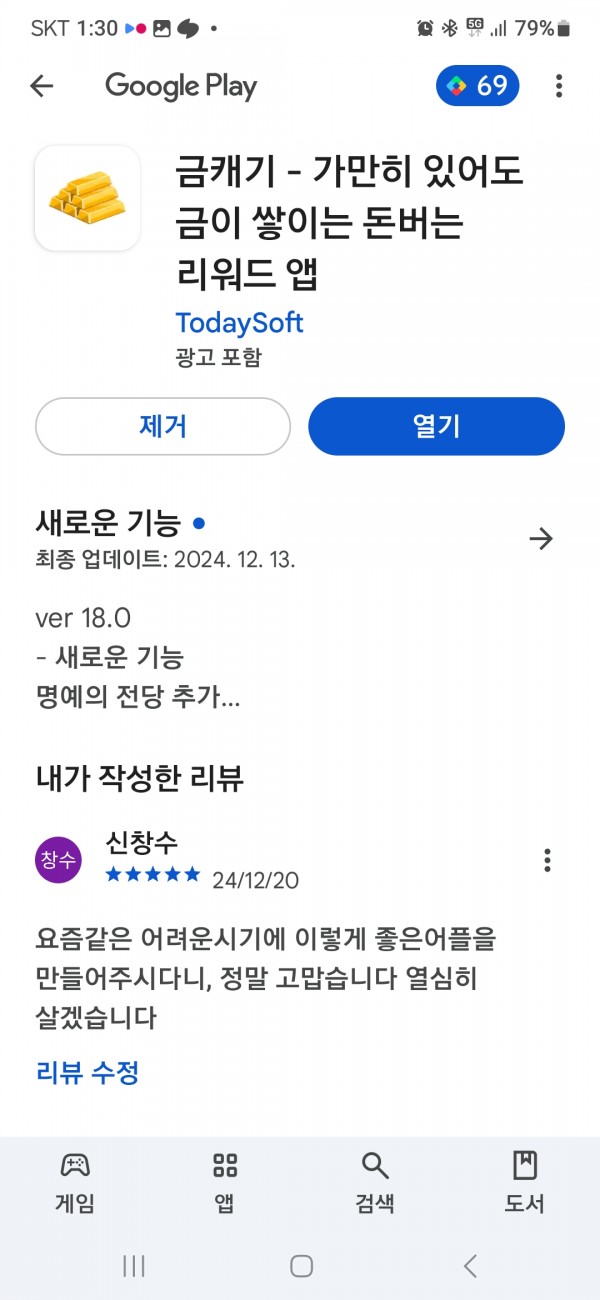Open the top-right overflow menu
This screenshot has height=1300, width=600.
[559, 86]
